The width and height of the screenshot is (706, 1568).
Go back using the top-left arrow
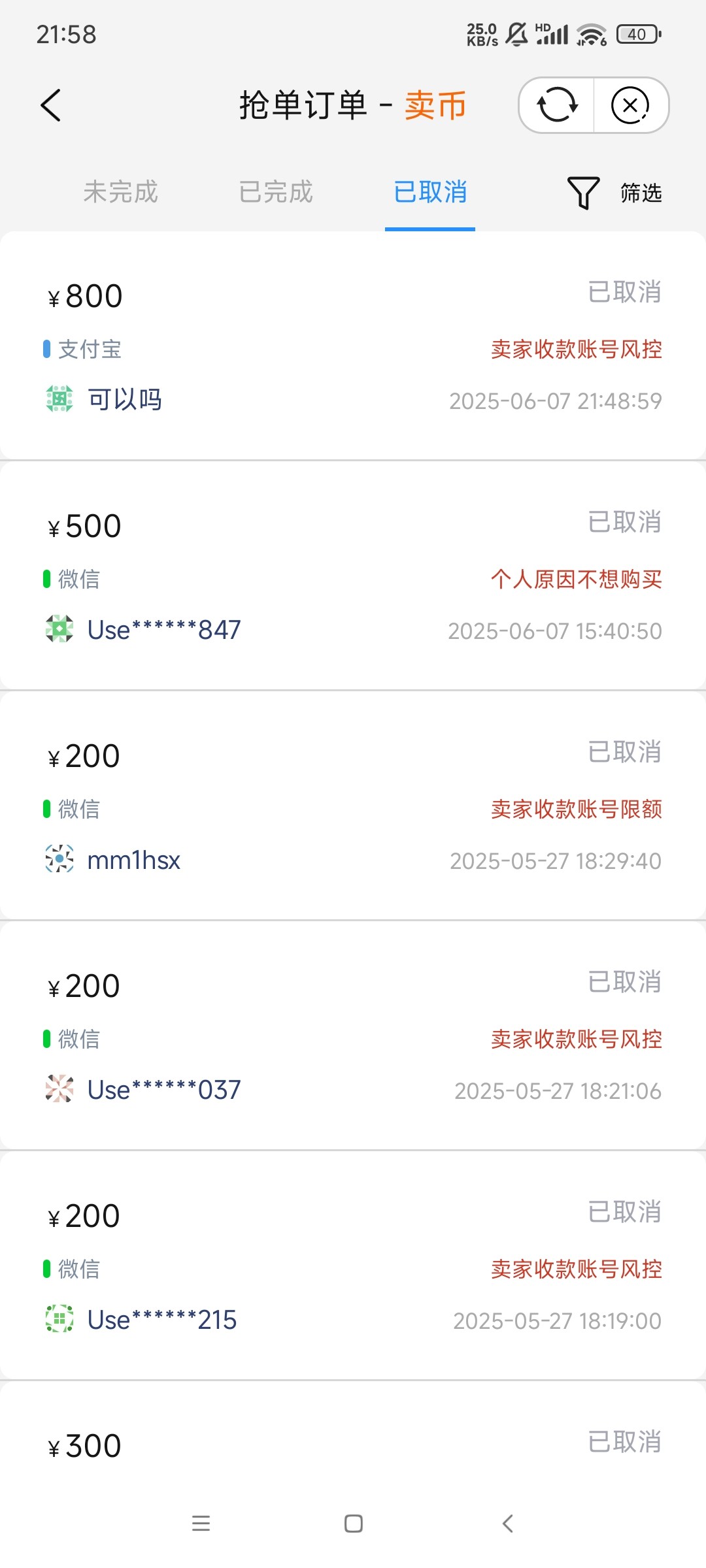pos(51,105)
